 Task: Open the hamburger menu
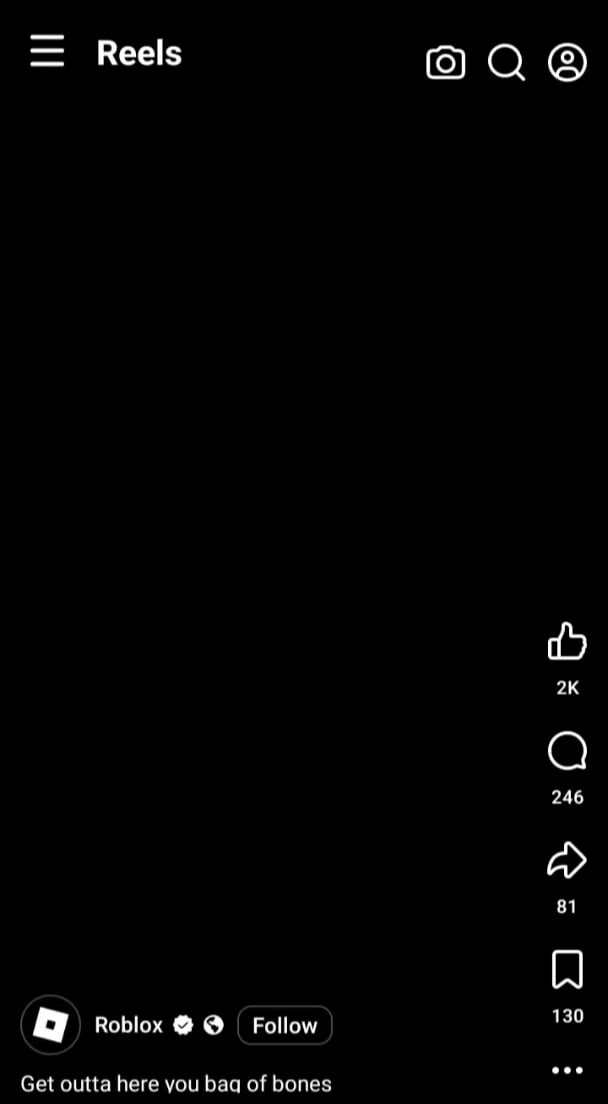(47, 51)
